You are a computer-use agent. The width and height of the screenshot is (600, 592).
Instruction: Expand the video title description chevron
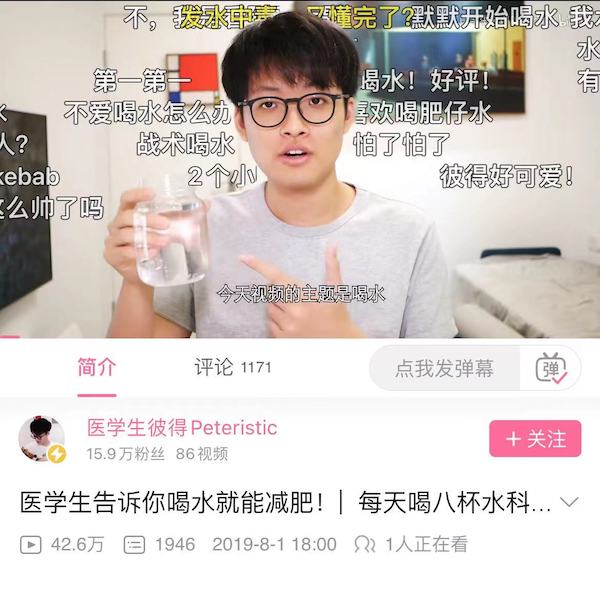click(569, 501)
